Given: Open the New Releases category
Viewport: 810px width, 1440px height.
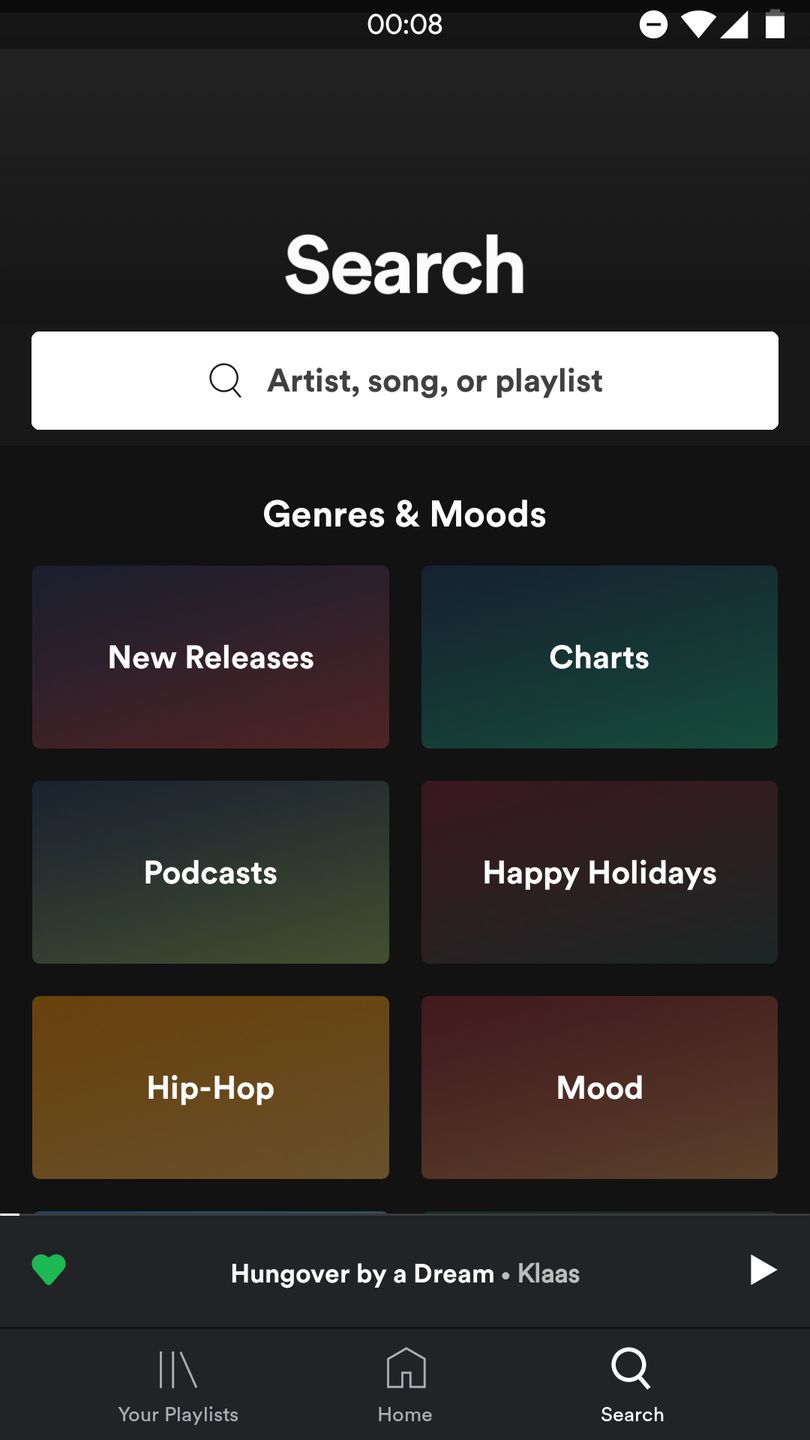Looking at the screenshot, I should (210, 657).
